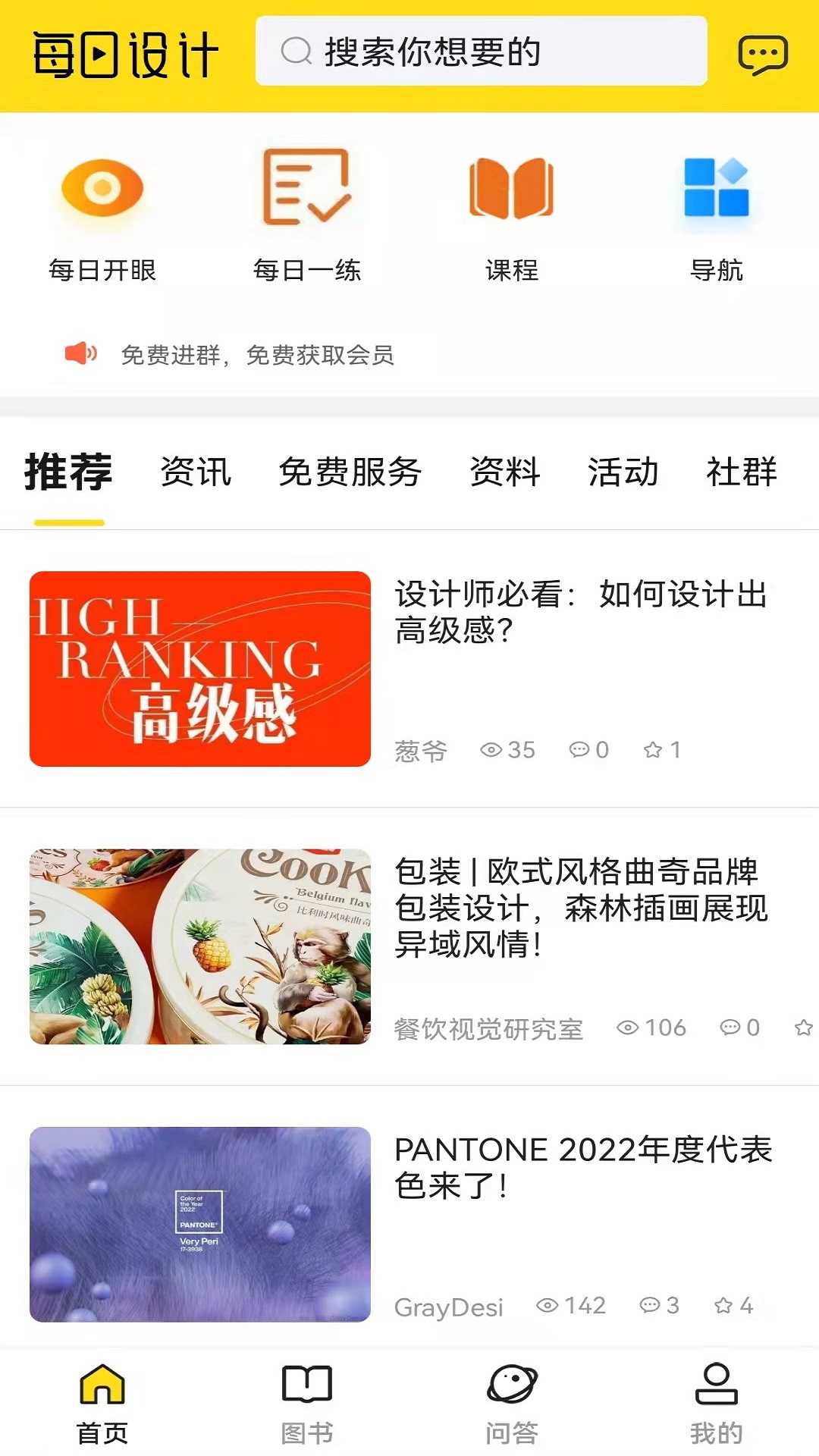Open the messages chat bubble icon
The width and height of the screenshot is (819, 1456).
[762, 55]
